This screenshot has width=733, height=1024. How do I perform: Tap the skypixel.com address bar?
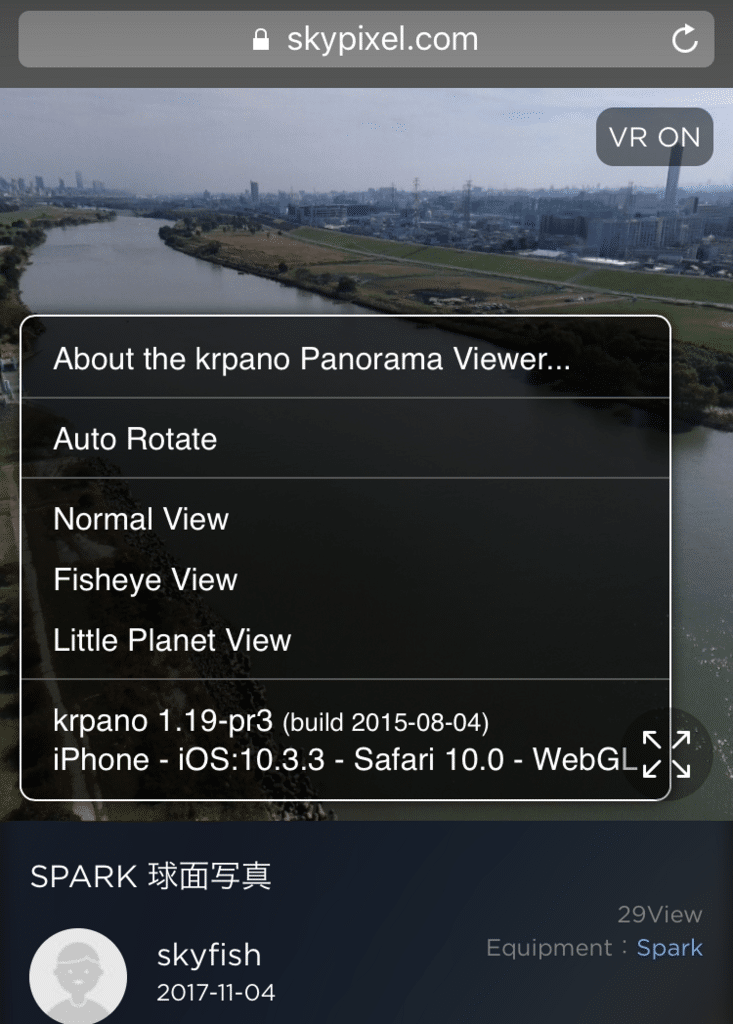tap(366, 40)
